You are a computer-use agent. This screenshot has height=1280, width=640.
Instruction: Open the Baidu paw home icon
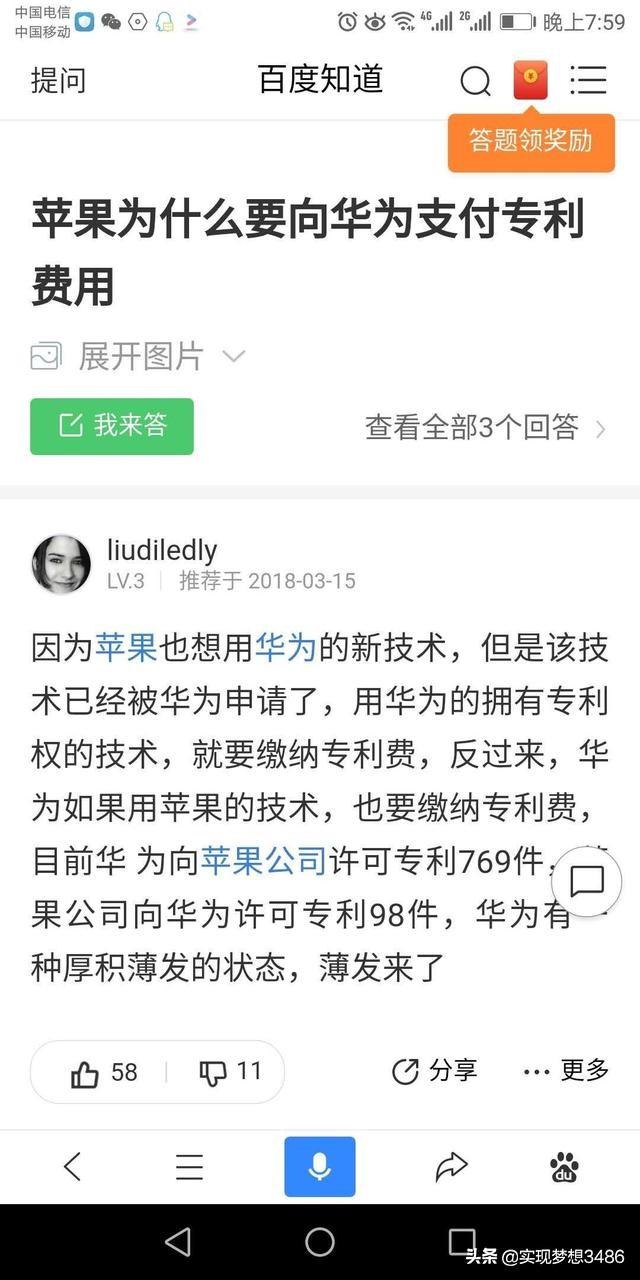[x=564, y=1166]
